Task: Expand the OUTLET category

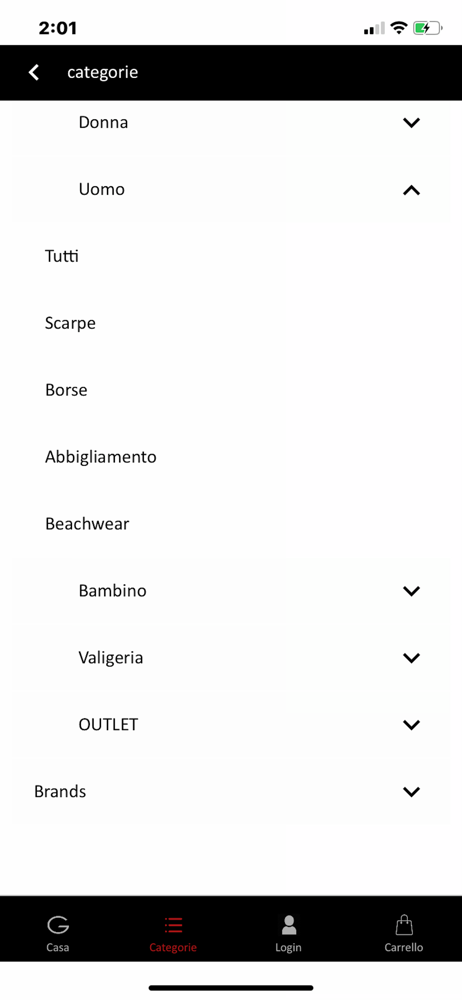Action: tap(231, 725)
